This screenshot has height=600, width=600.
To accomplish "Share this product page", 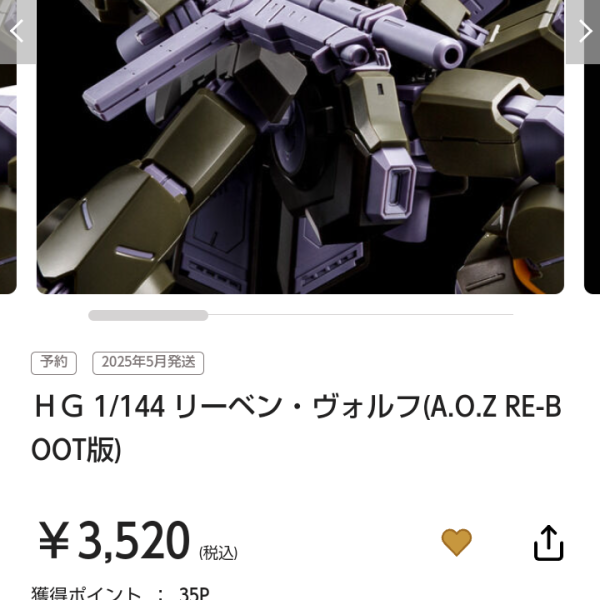I will (548, 543).
